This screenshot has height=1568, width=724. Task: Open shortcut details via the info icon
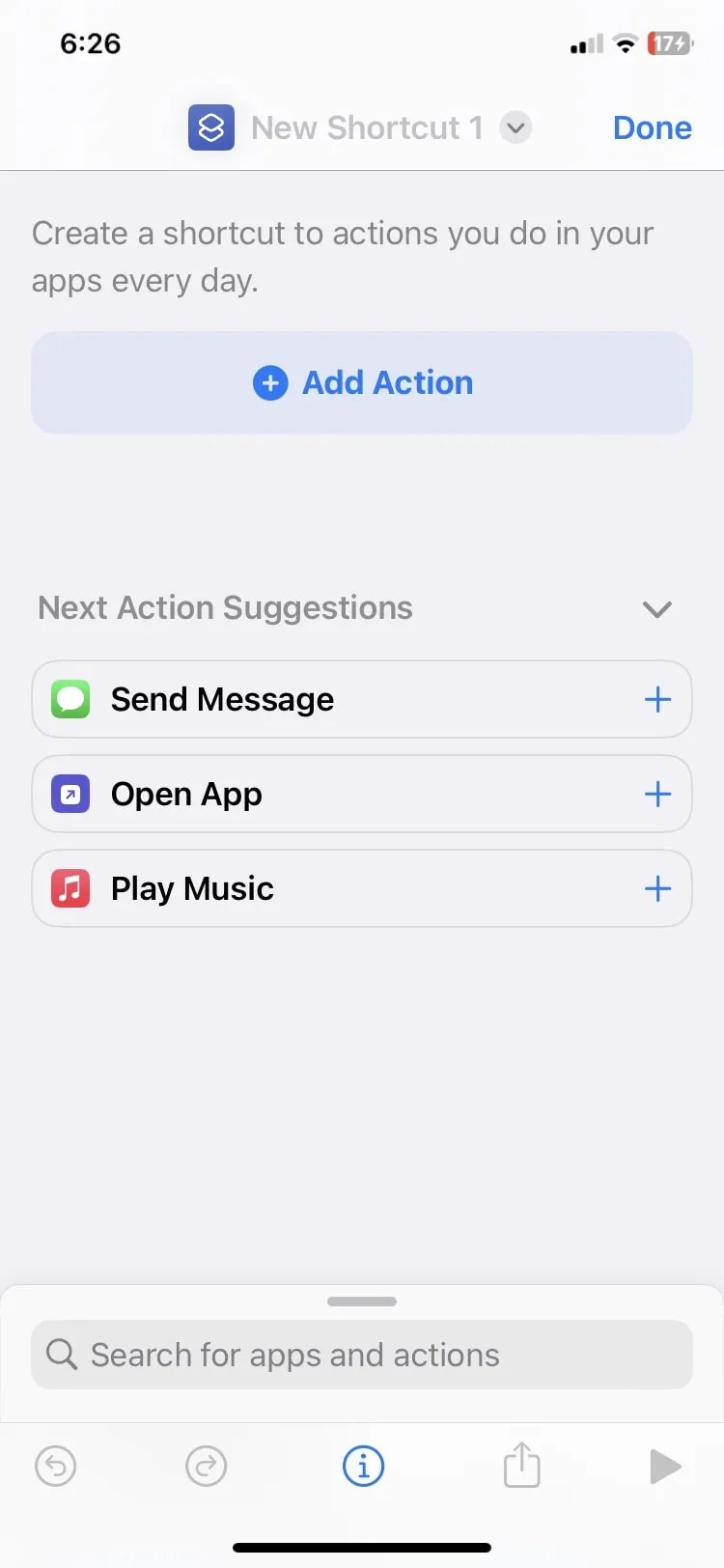pos(362,1466)
